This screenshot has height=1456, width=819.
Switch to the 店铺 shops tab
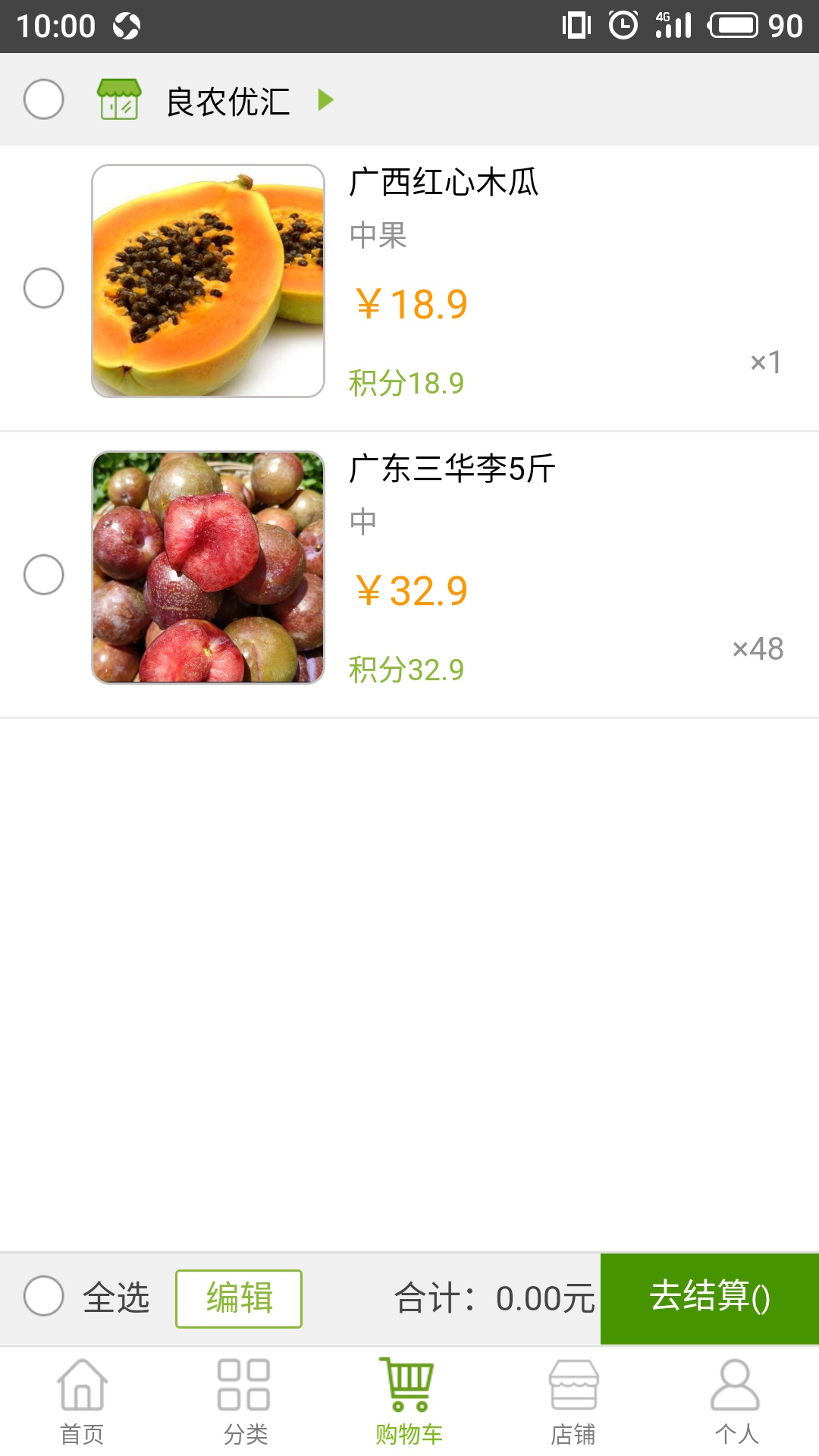[x=573, y=1401]
